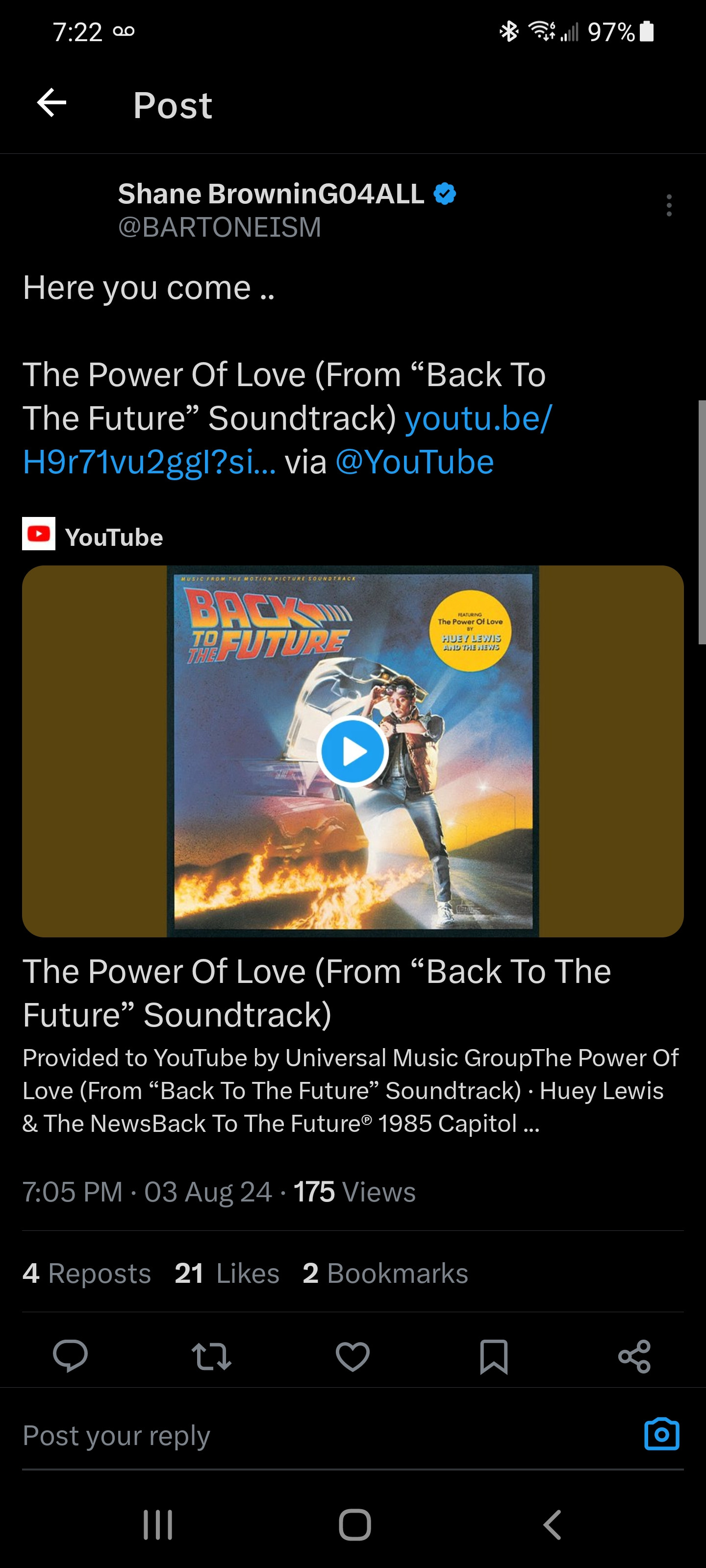The image size is (706, 1568).
Task: Like this post with the heart
Action: [353, 1356]
